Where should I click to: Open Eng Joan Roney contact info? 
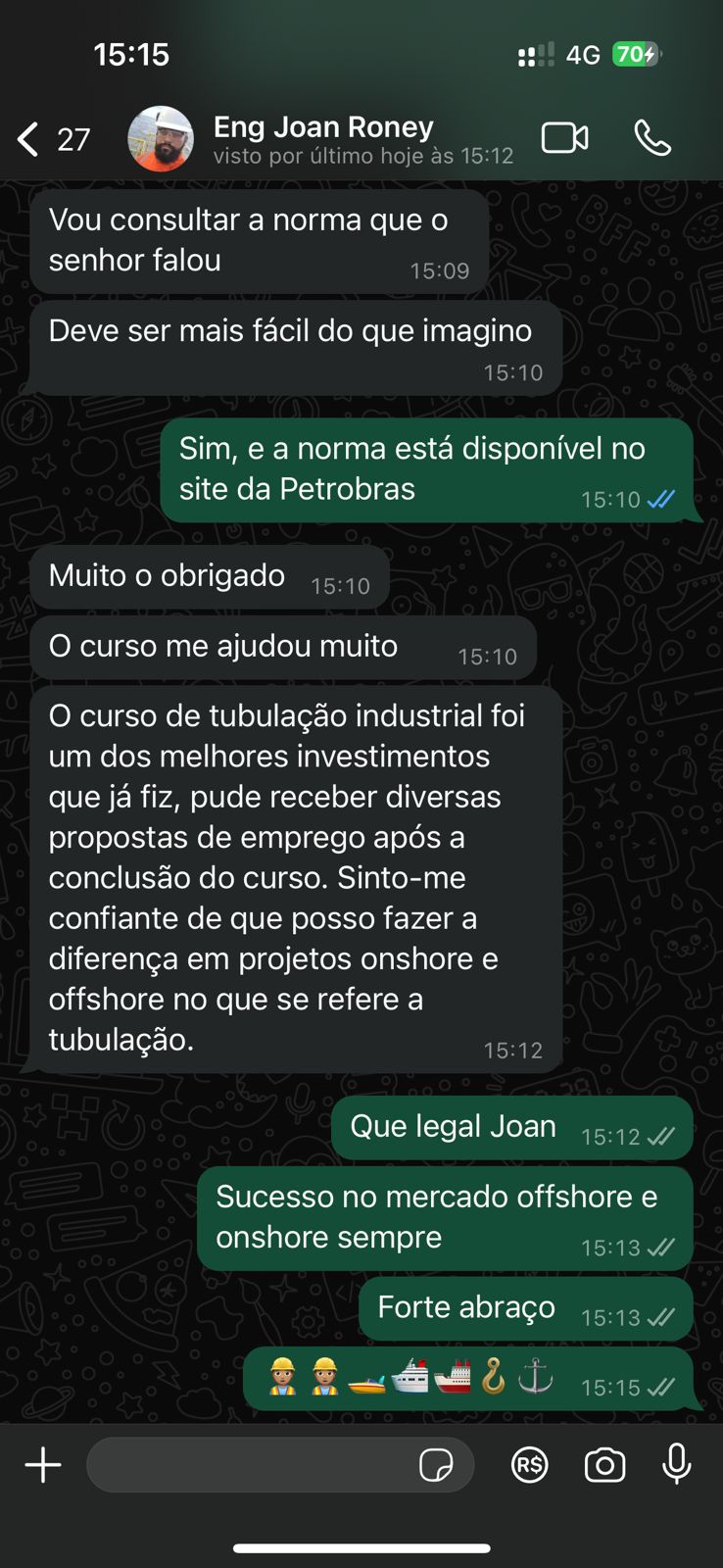362,139
